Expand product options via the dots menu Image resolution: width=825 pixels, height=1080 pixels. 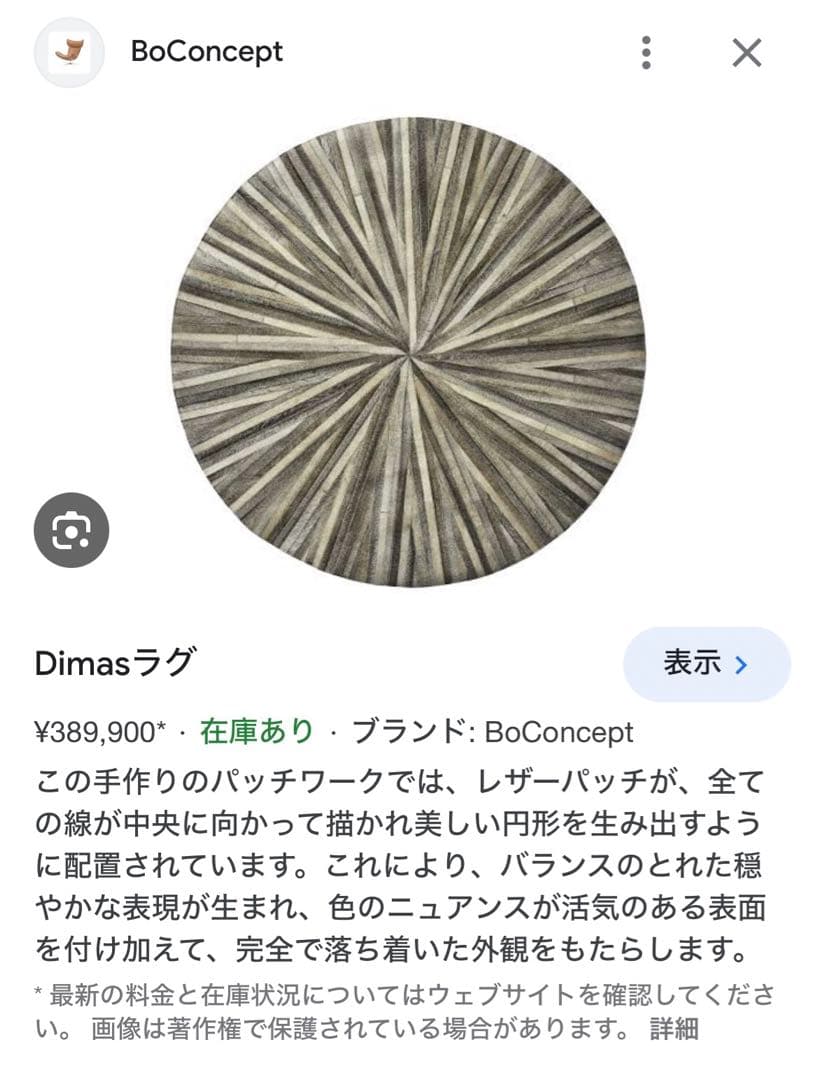[647, 52]
